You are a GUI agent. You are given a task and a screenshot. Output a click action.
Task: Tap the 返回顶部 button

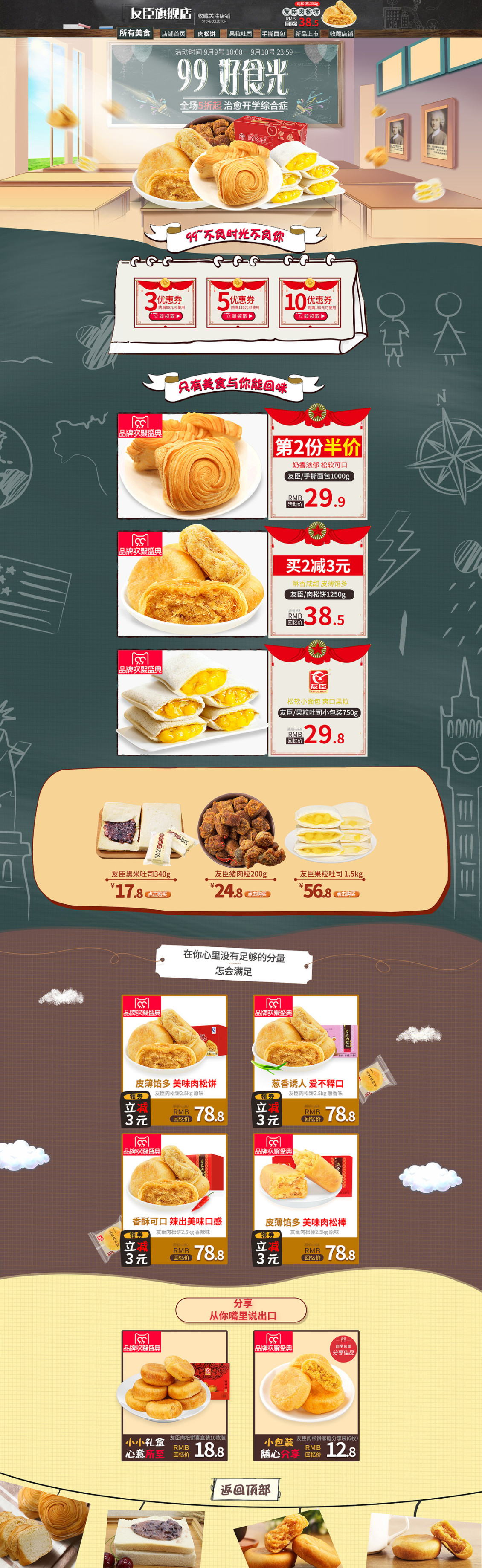pos(245,1490)
